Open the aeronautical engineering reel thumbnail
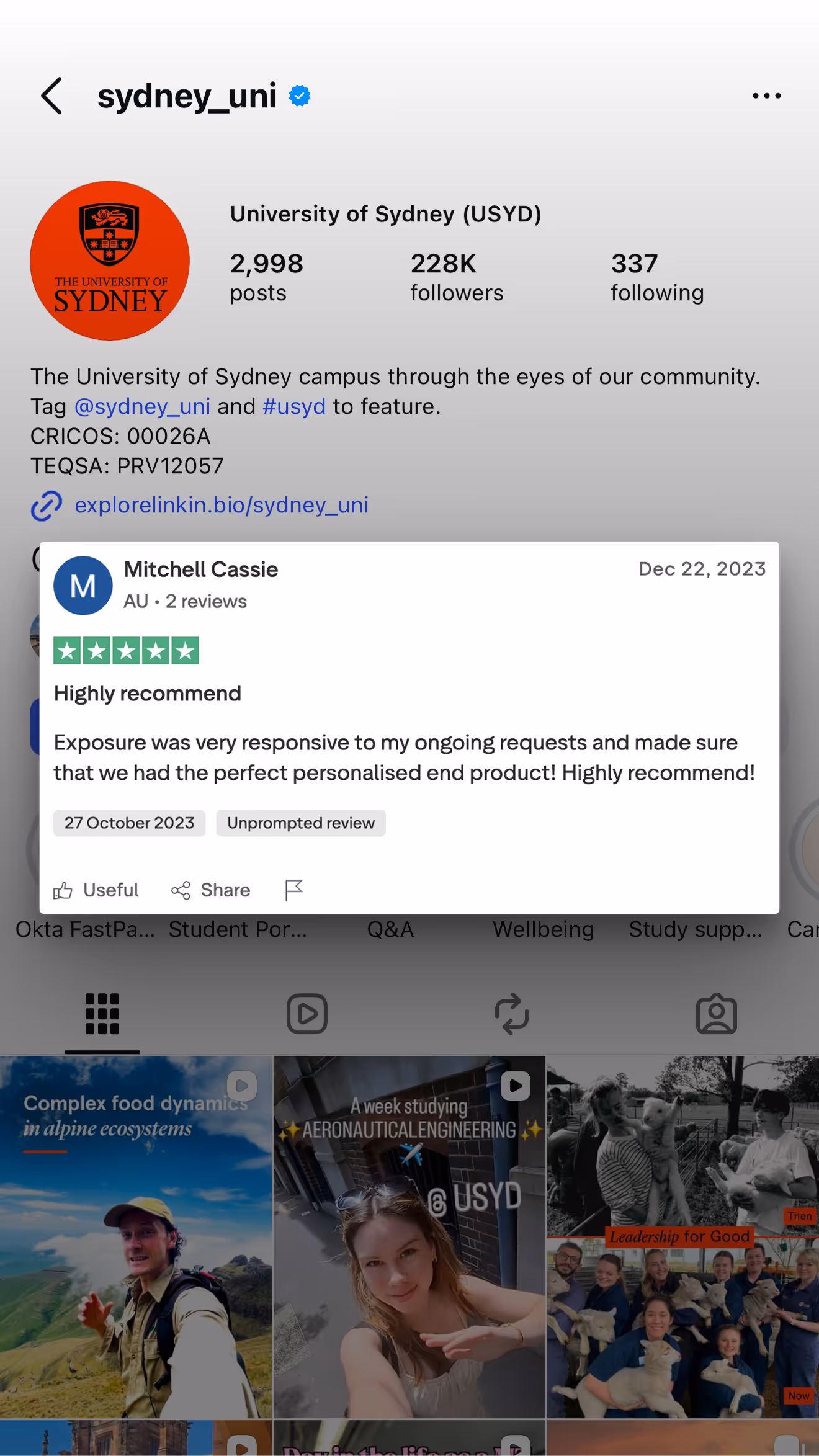This screenshot has width=819, height=1456. tap(409, 1235)
